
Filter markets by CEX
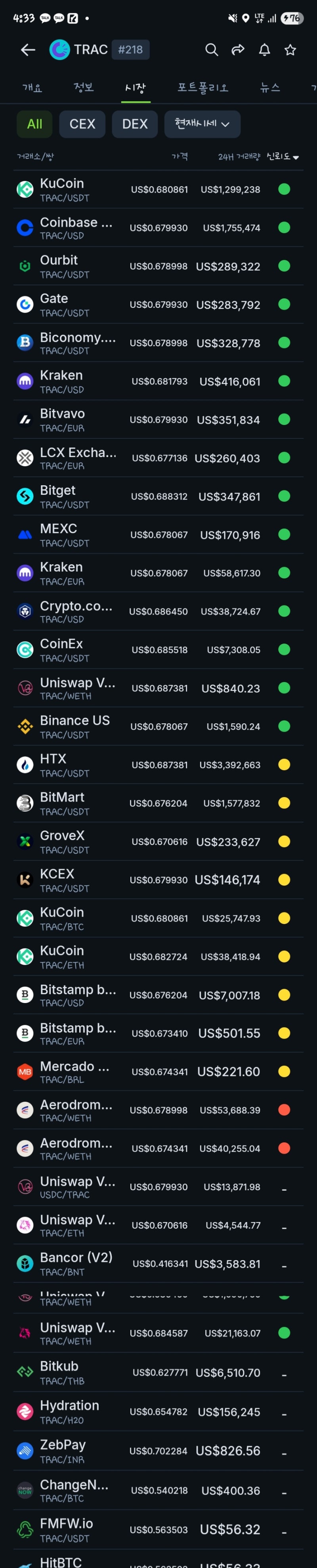[x=82, y=124]
